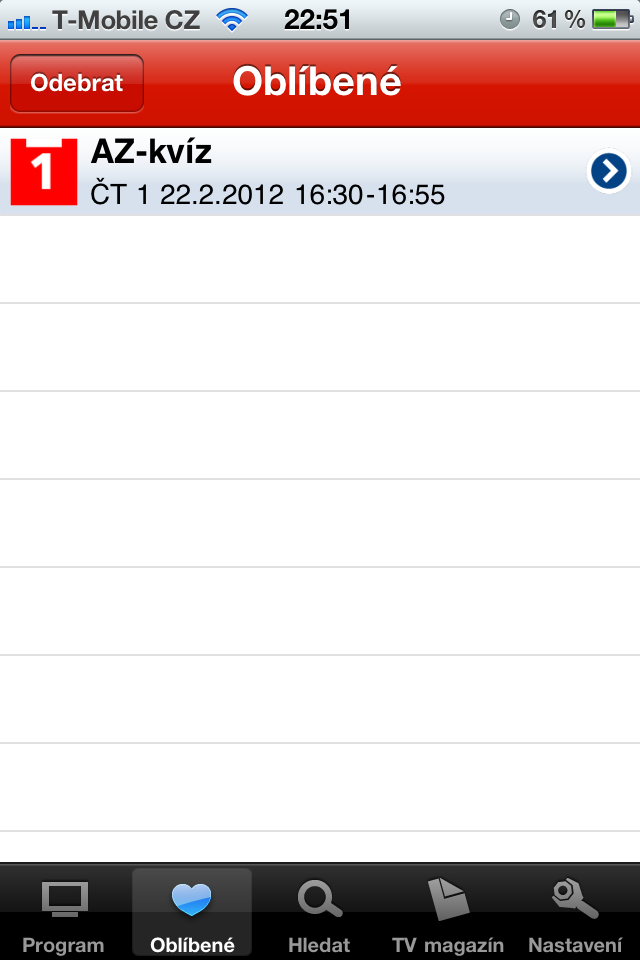Tap the Odebrat button

(77, 83)
